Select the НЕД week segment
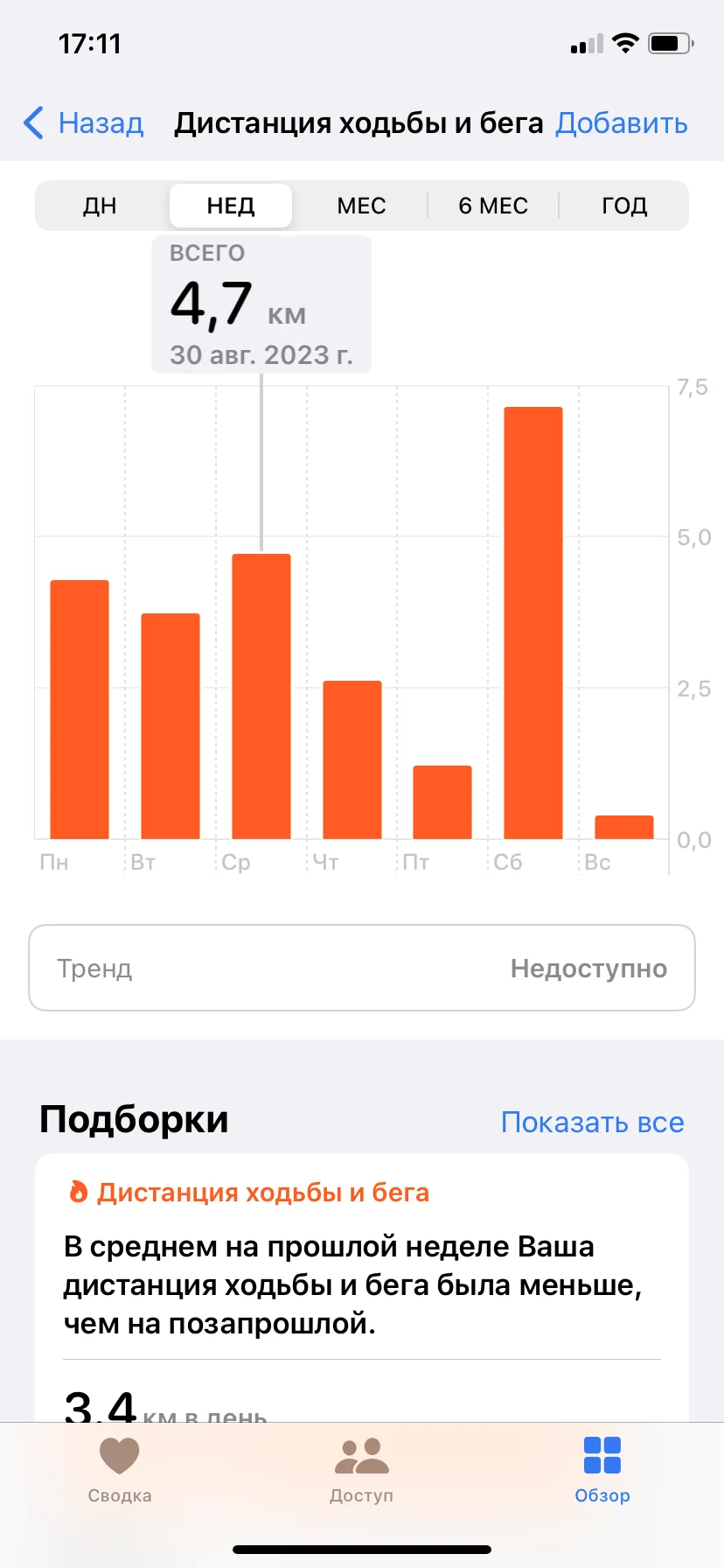724x1568 pixels. (231, 206)
